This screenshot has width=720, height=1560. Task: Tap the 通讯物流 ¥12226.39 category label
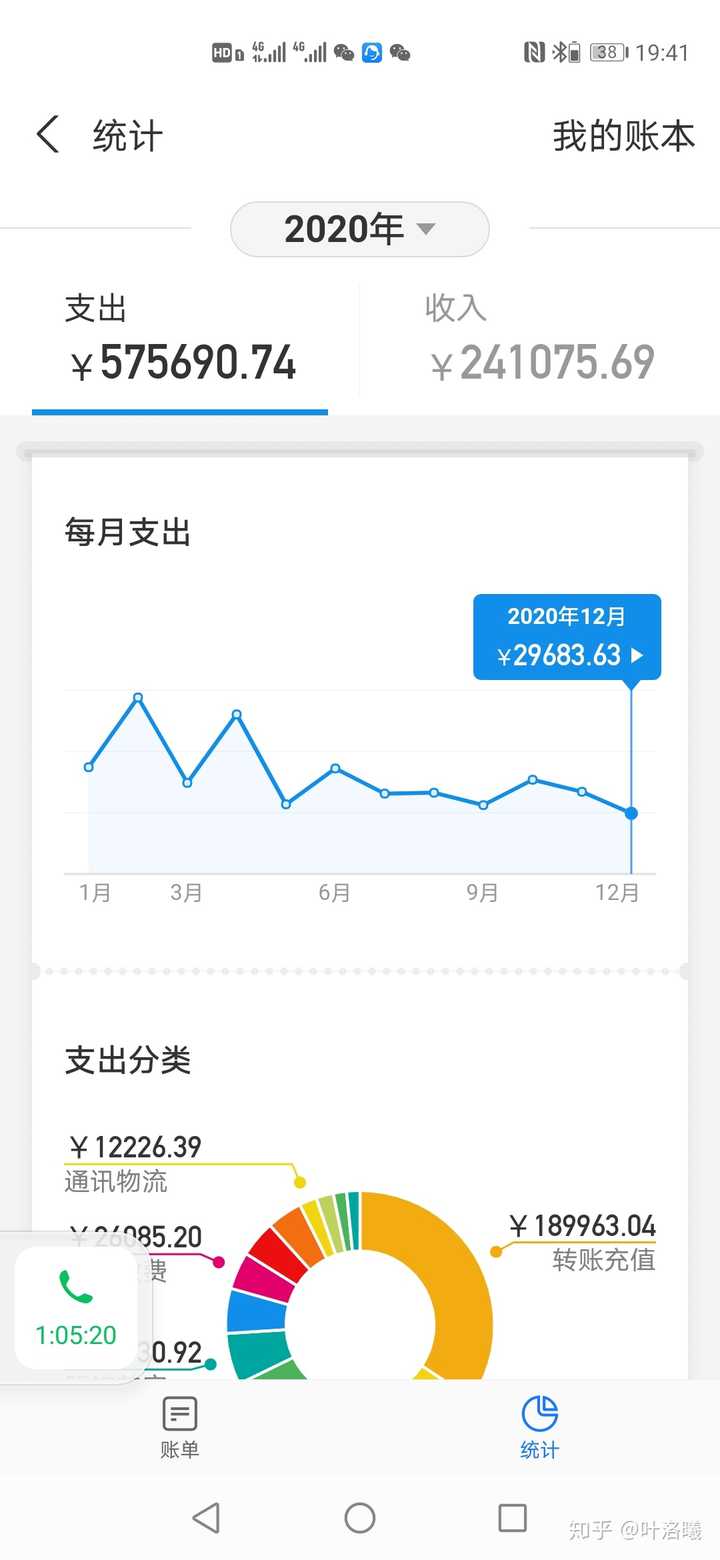(133, 1163)
